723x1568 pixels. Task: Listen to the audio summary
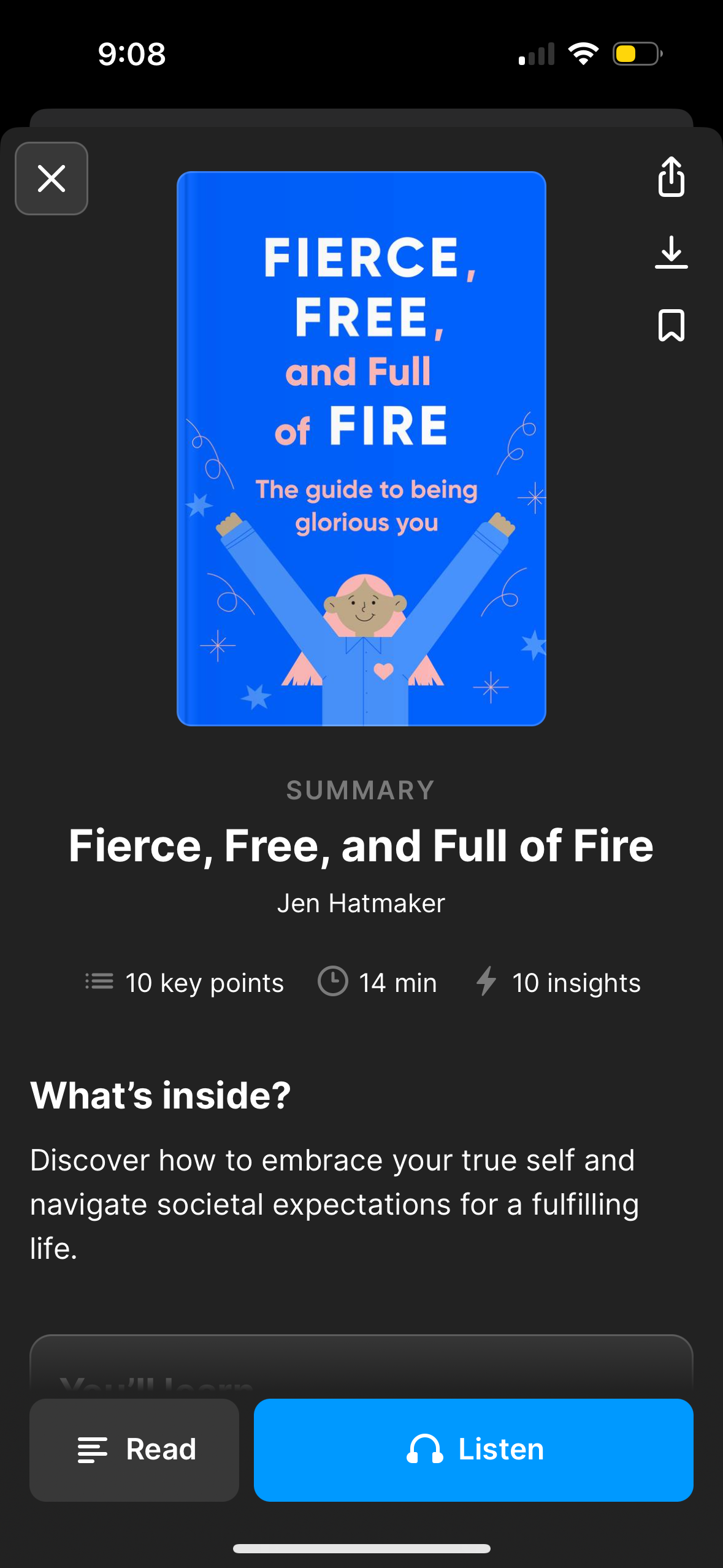click(473, 1449)
